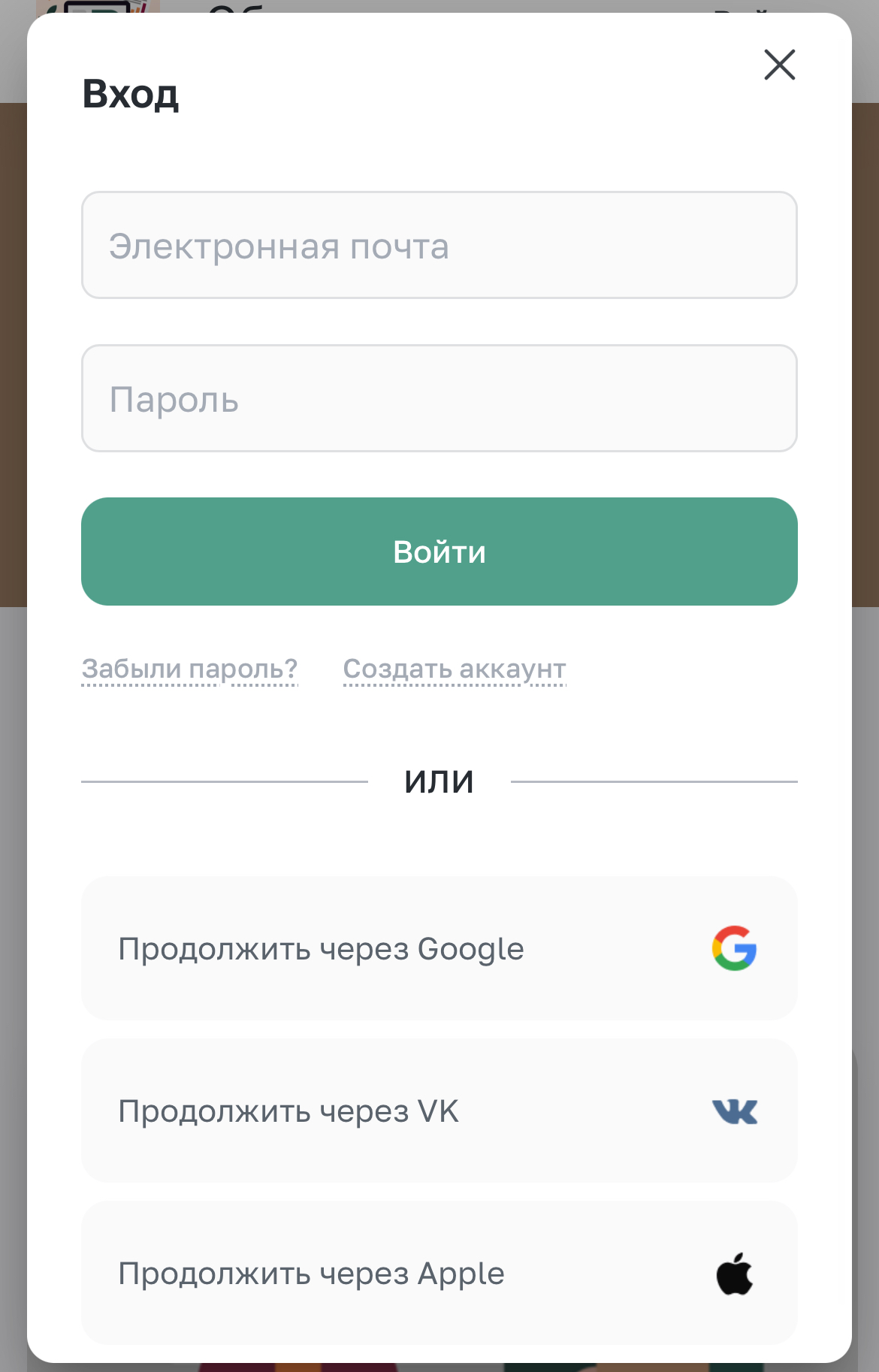879x1372 pixels.
Task: Open the Забыли пароль? link
Action: pos(189,669)
